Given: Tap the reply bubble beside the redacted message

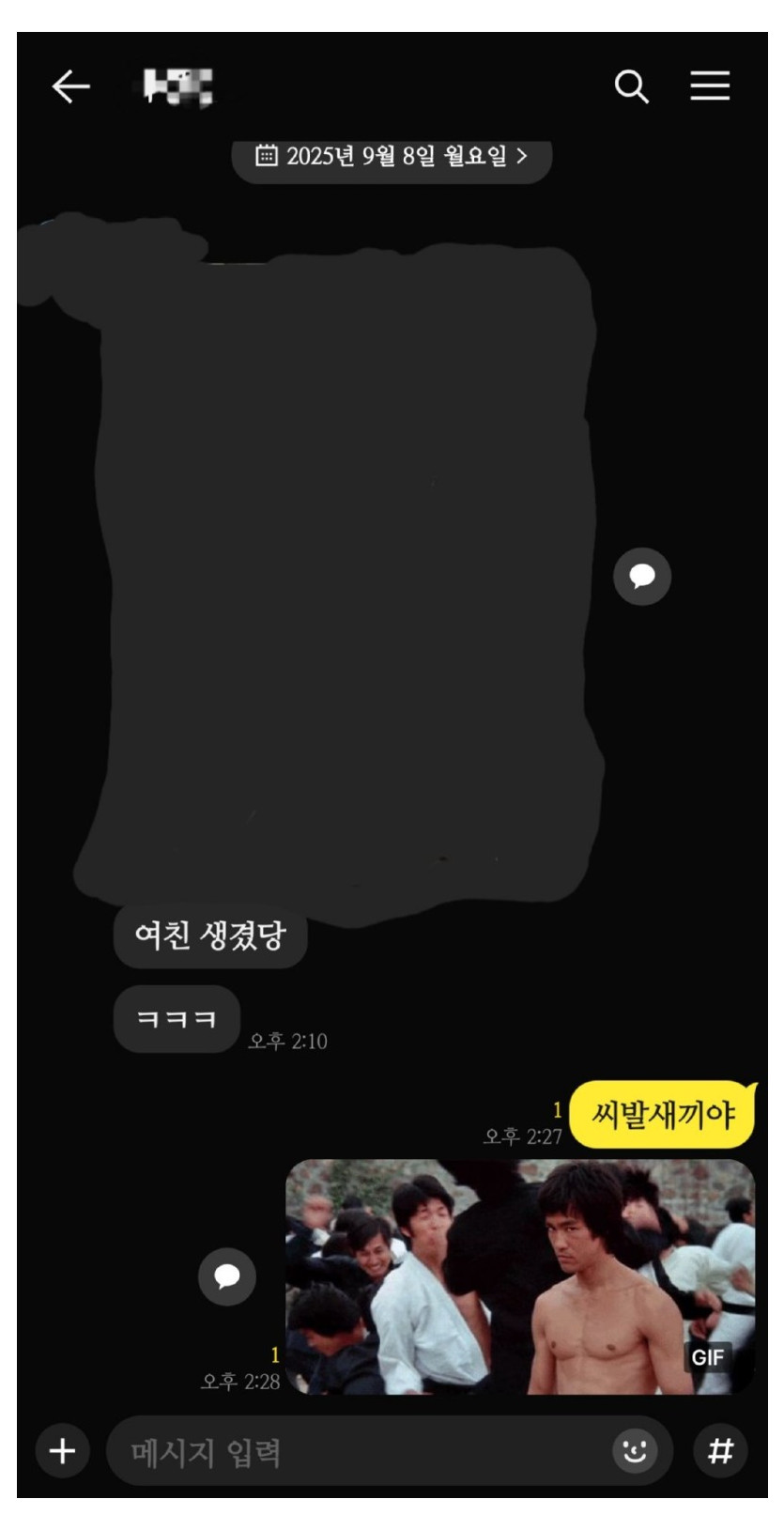Looking at the screenshot, I should 642,576.
